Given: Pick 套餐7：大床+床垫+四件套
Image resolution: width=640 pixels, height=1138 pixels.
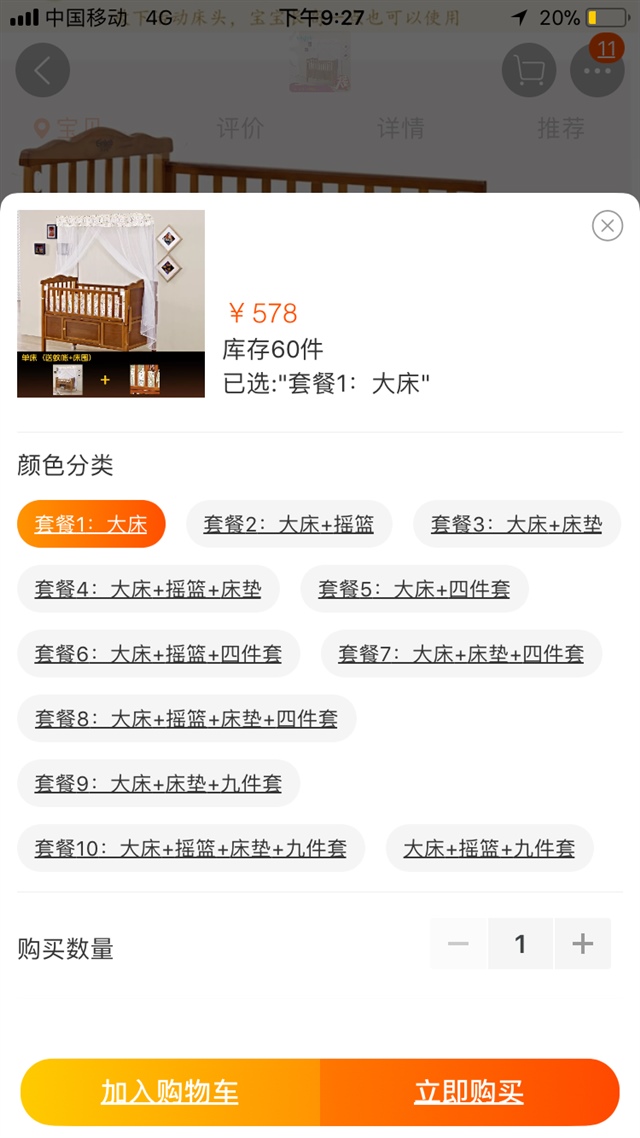Looking at the screenshot, I should pos(461,654).
